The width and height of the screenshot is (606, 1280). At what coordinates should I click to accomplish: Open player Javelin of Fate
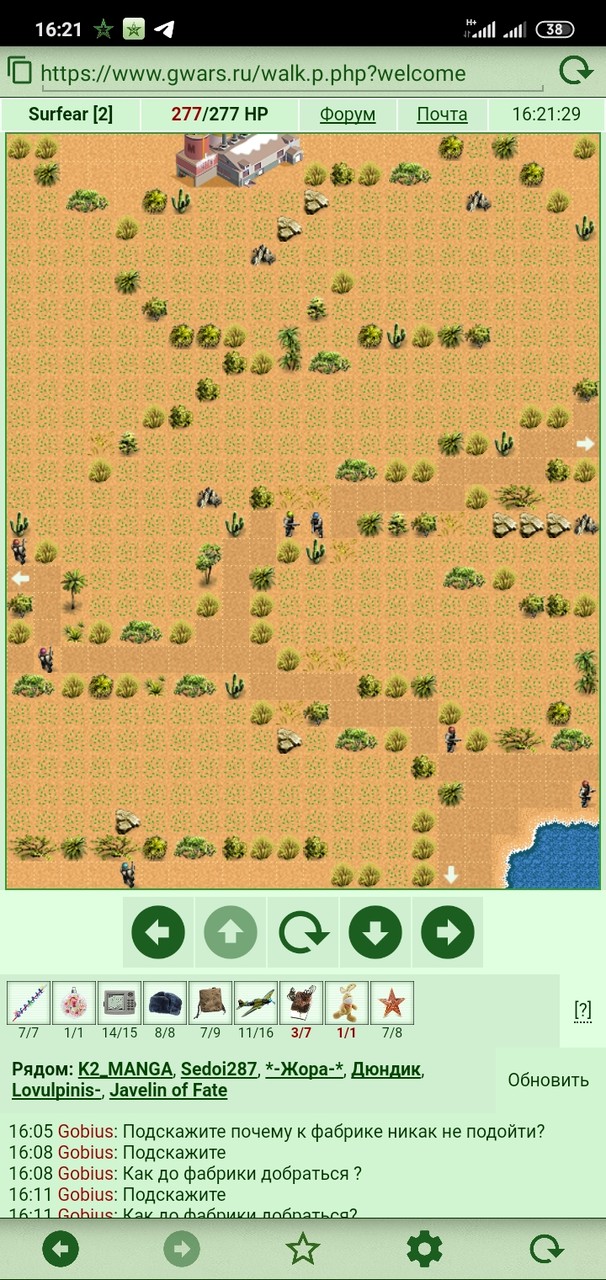(168, 1090)
